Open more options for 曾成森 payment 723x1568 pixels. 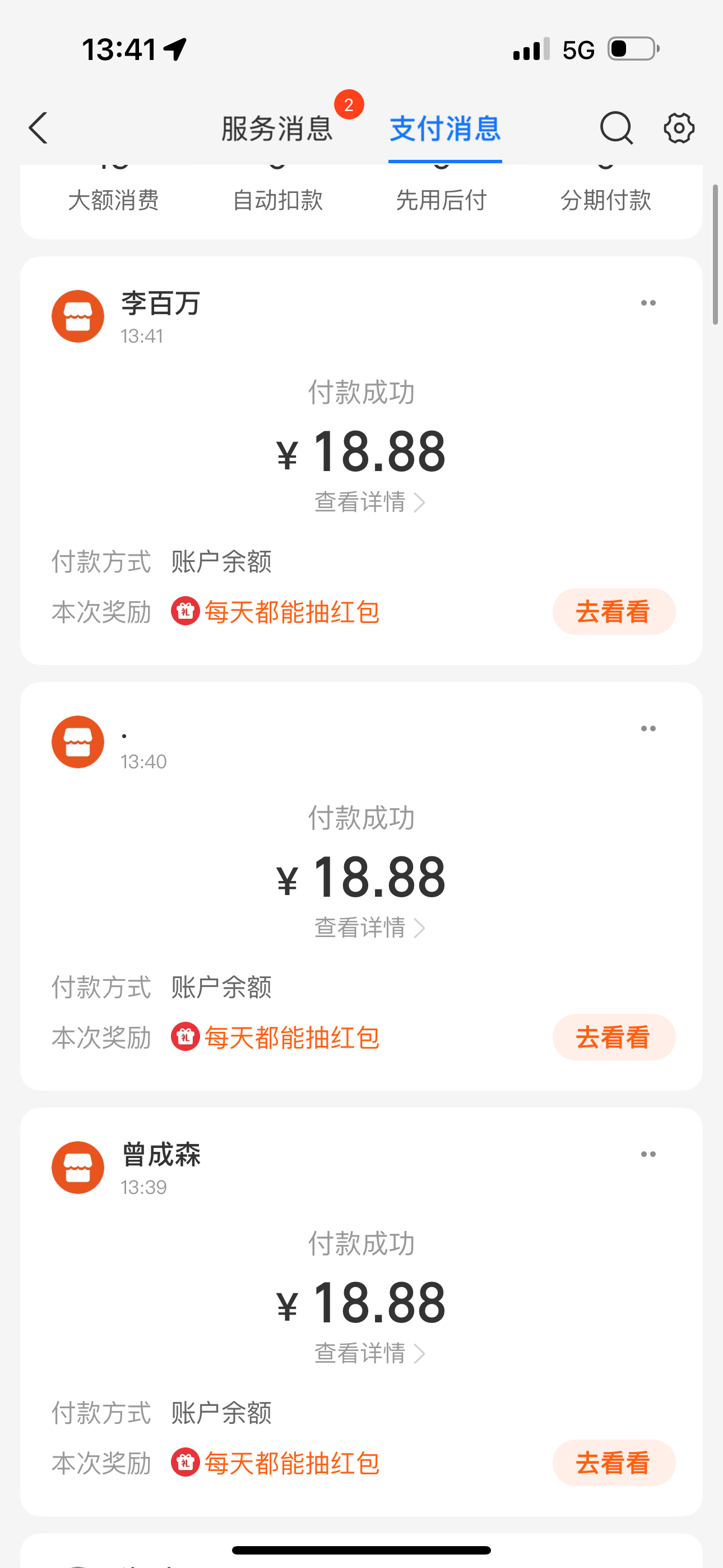pos(648,1154)
